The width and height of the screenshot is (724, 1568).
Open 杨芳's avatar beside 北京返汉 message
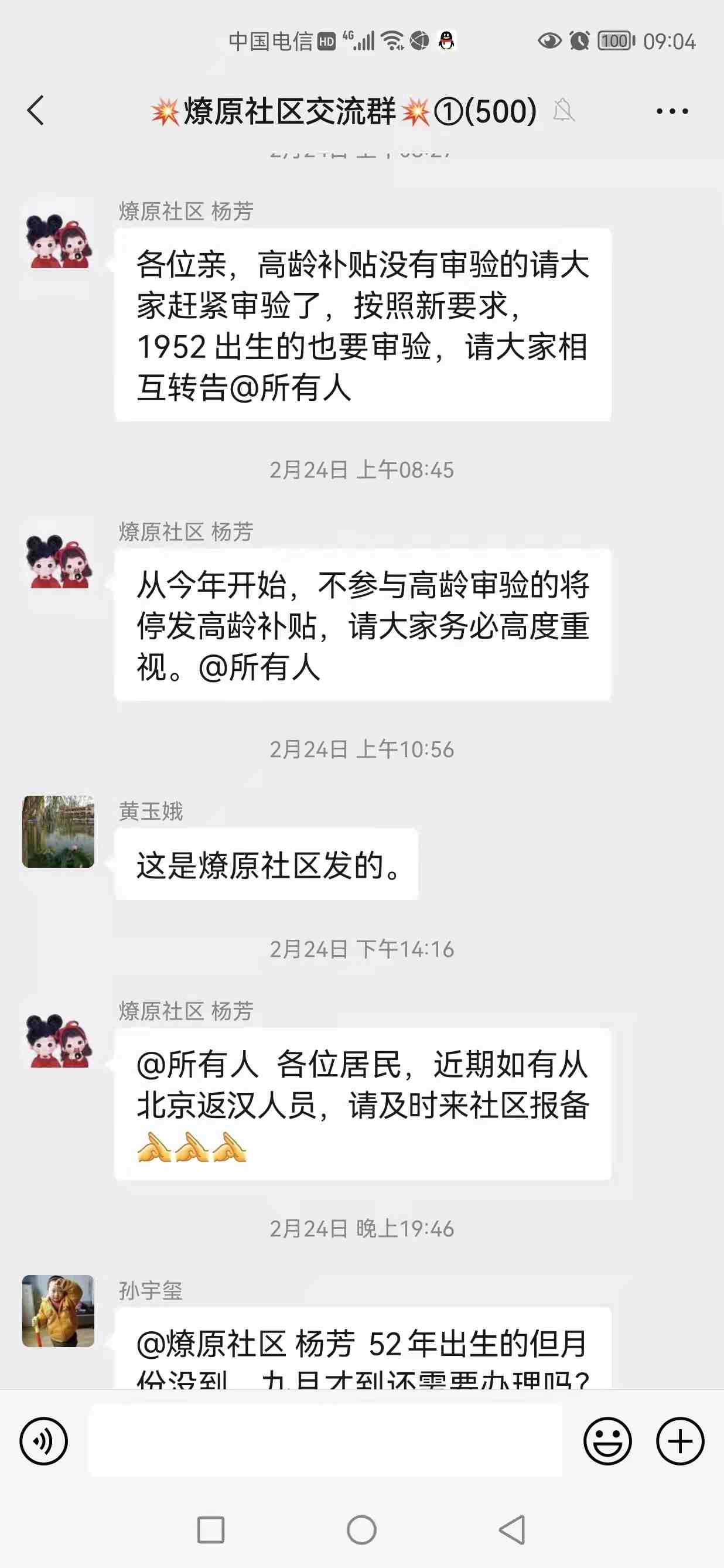click(x=59, y=1040)
